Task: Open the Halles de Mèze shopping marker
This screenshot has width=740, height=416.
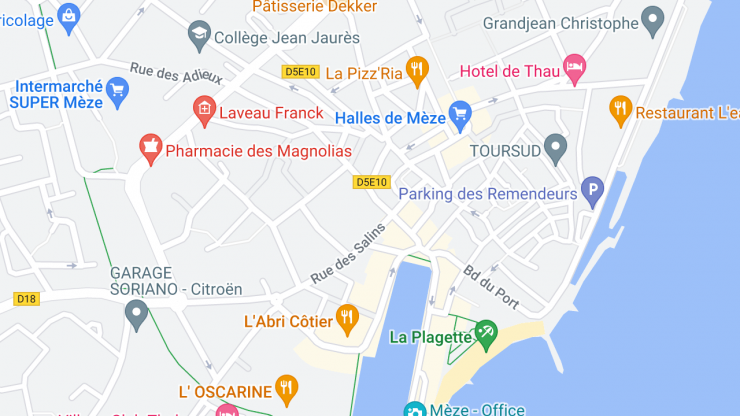Action: 460,115
